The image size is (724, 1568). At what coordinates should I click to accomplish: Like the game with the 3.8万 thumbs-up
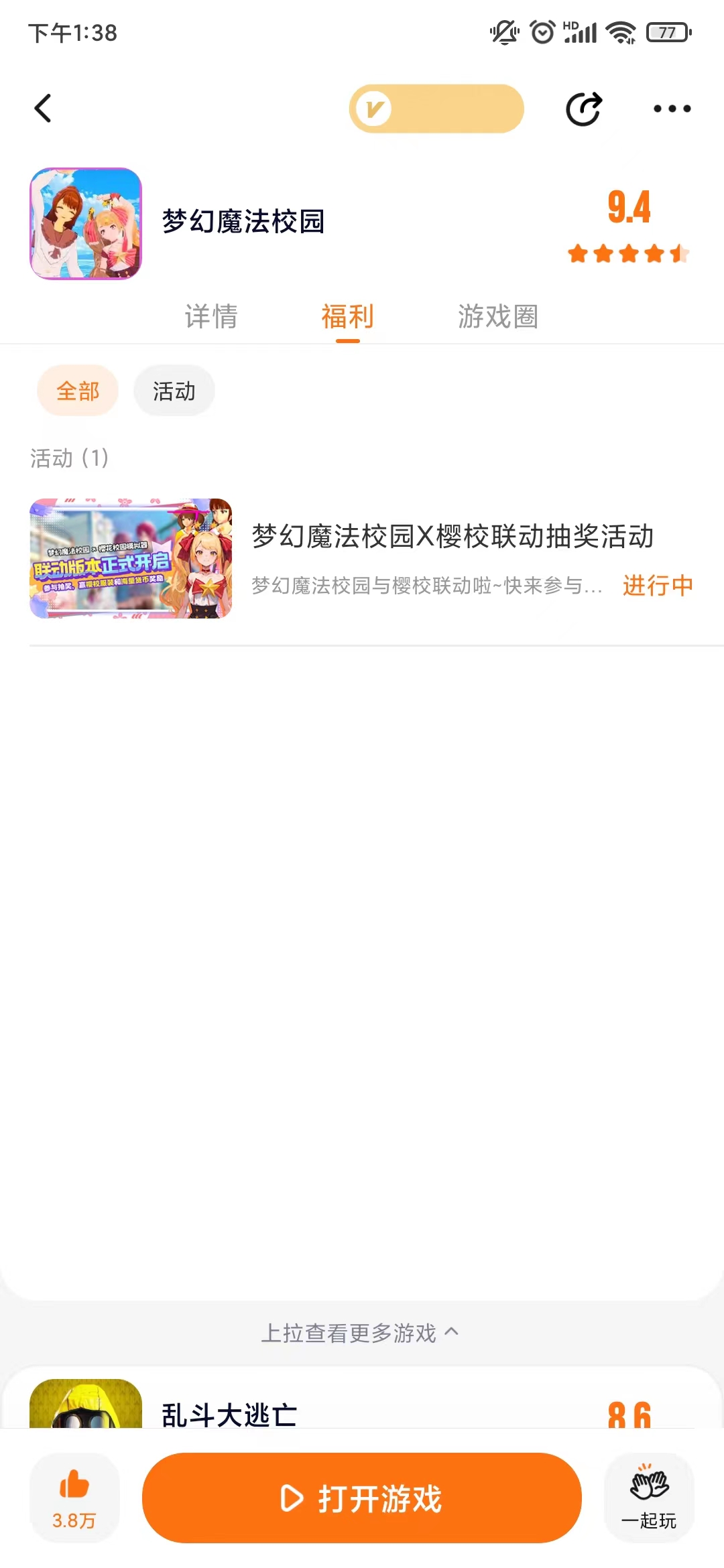tap(74, 1497)
